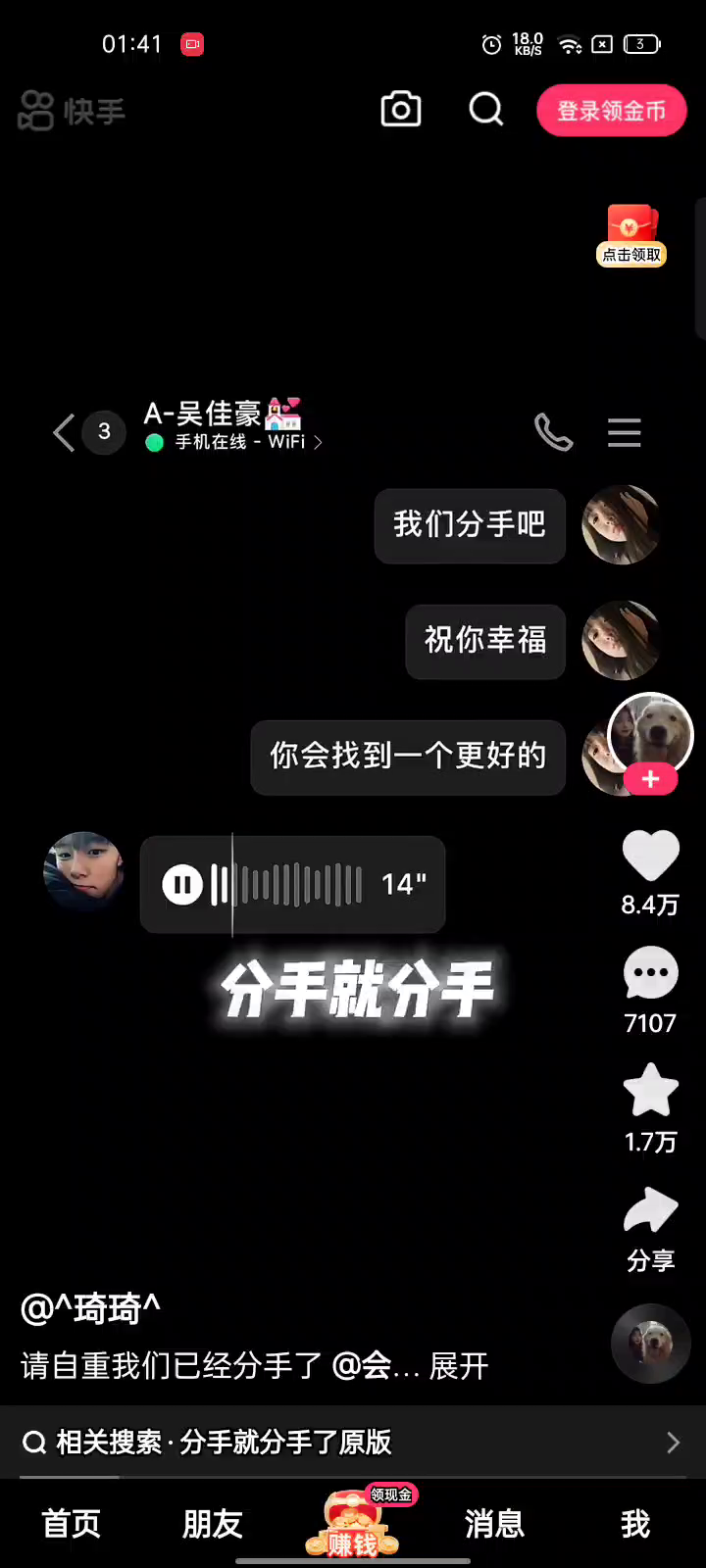Follow the creator with the plus button
This screenshot has width=706, height=1568.
pyautogui.click(x=650, y=779)
